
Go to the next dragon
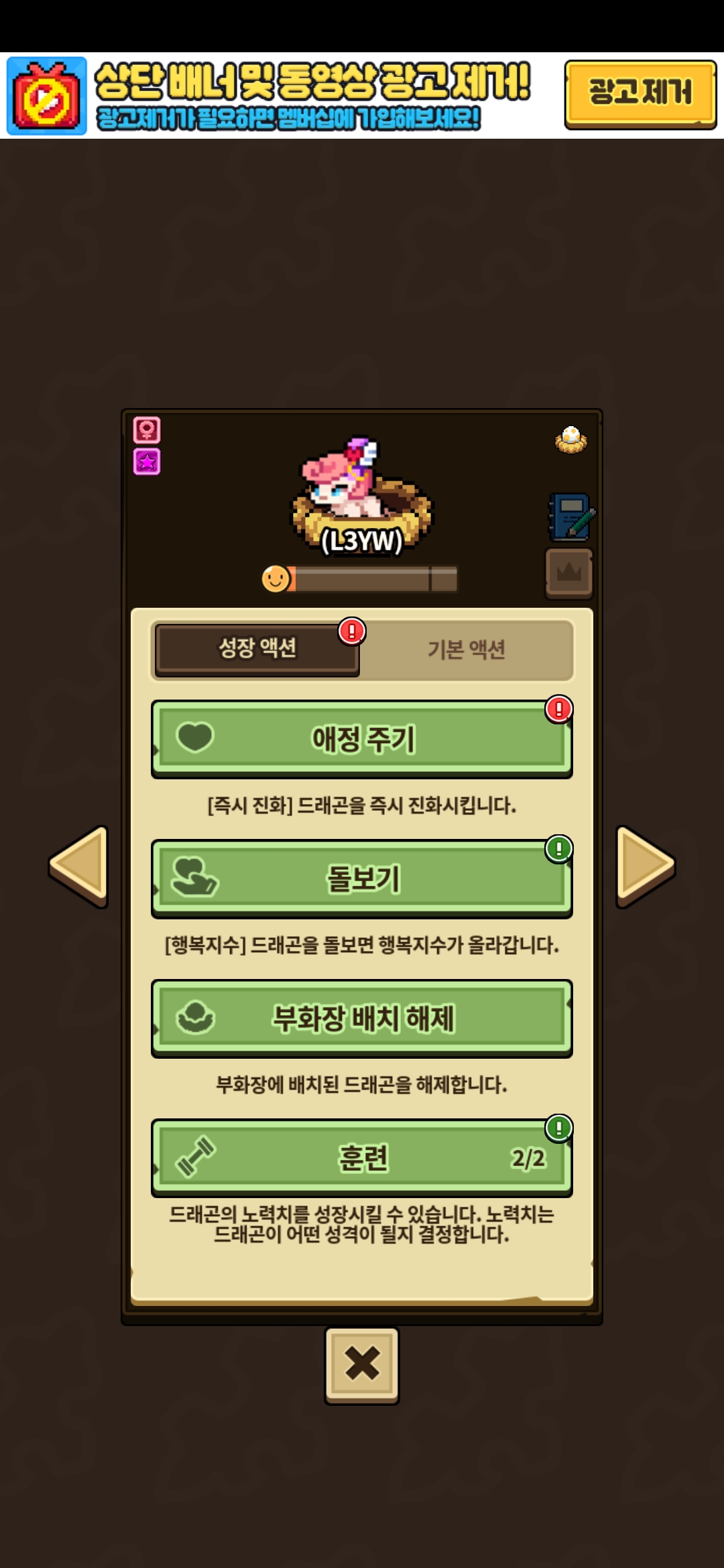point(644,865)
